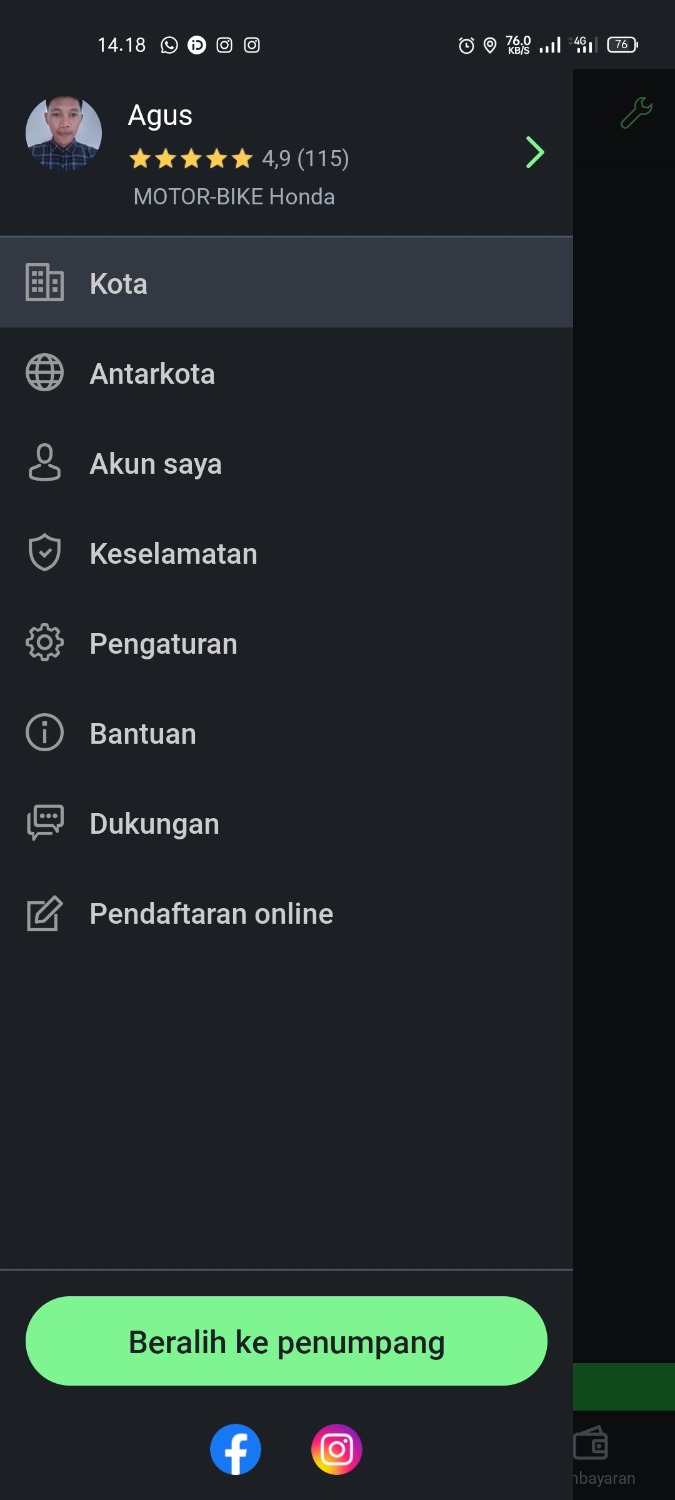View the Bantuan help page

pyautogui.click(x=142, y=734)
